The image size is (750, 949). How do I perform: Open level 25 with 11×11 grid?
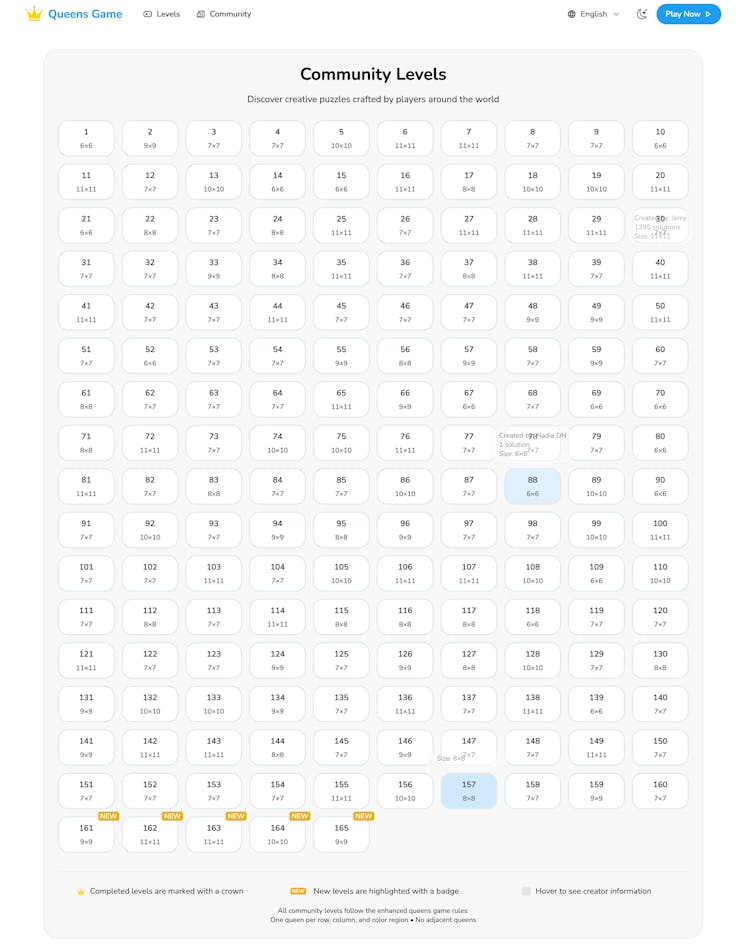tap(341, 225)
